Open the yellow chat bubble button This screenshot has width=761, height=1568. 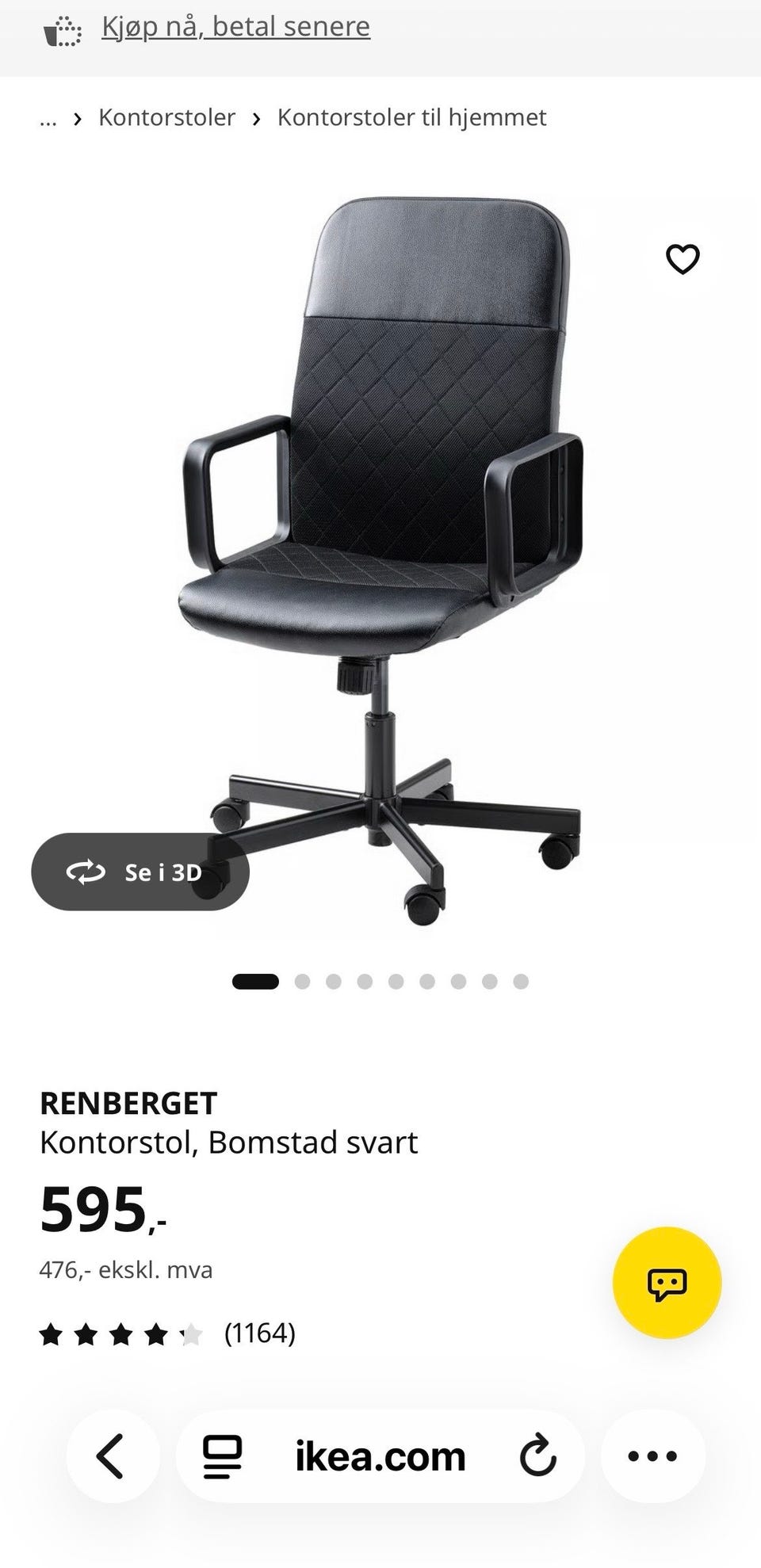[667, 1283]
